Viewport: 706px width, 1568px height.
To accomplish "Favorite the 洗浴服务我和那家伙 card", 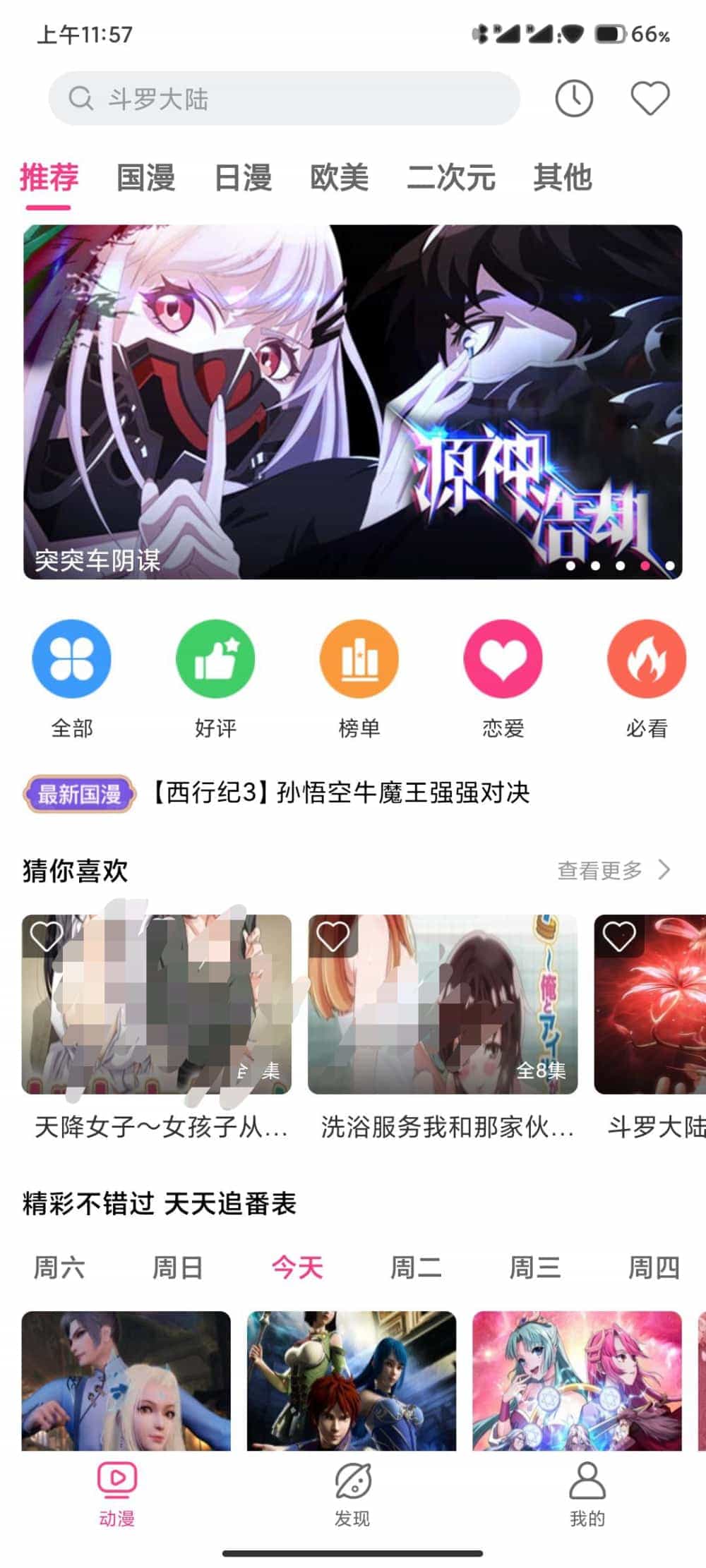I will (x=333, y=936).
